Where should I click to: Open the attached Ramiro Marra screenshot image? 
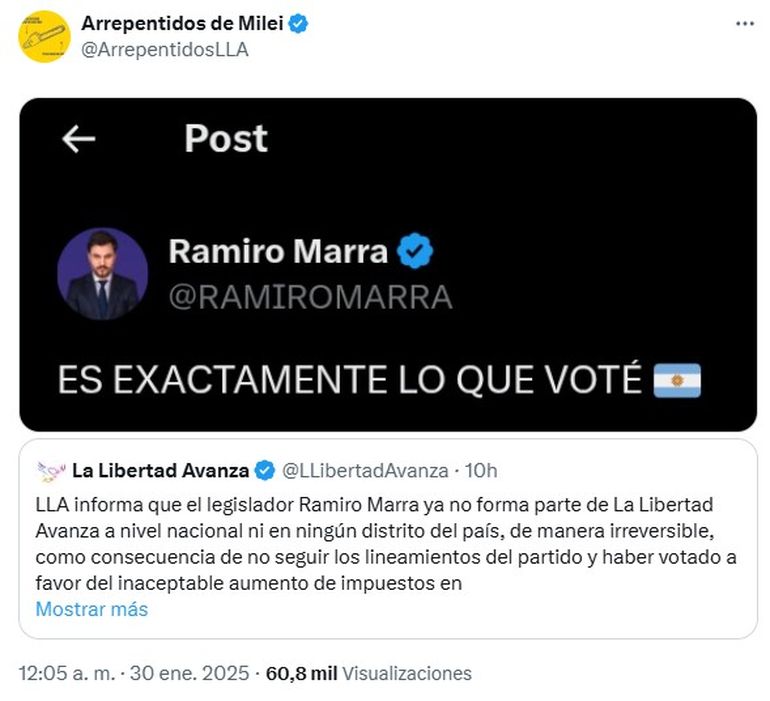[388, 265]
